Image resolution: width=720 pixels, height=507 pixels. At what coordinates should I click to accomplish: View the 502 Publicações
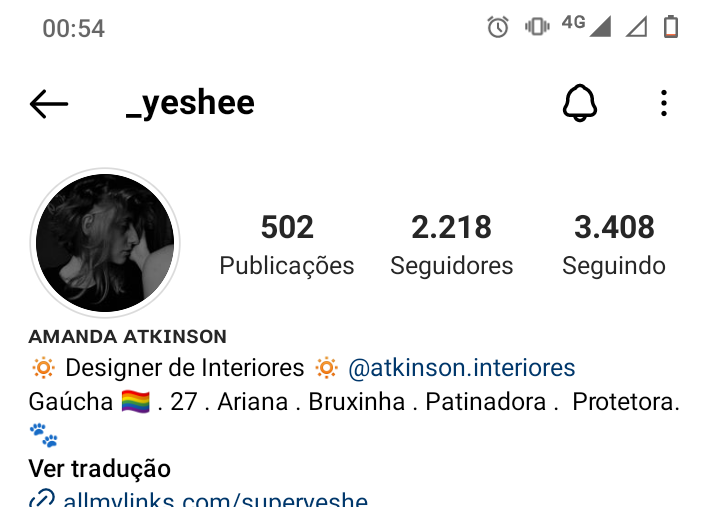287,244
